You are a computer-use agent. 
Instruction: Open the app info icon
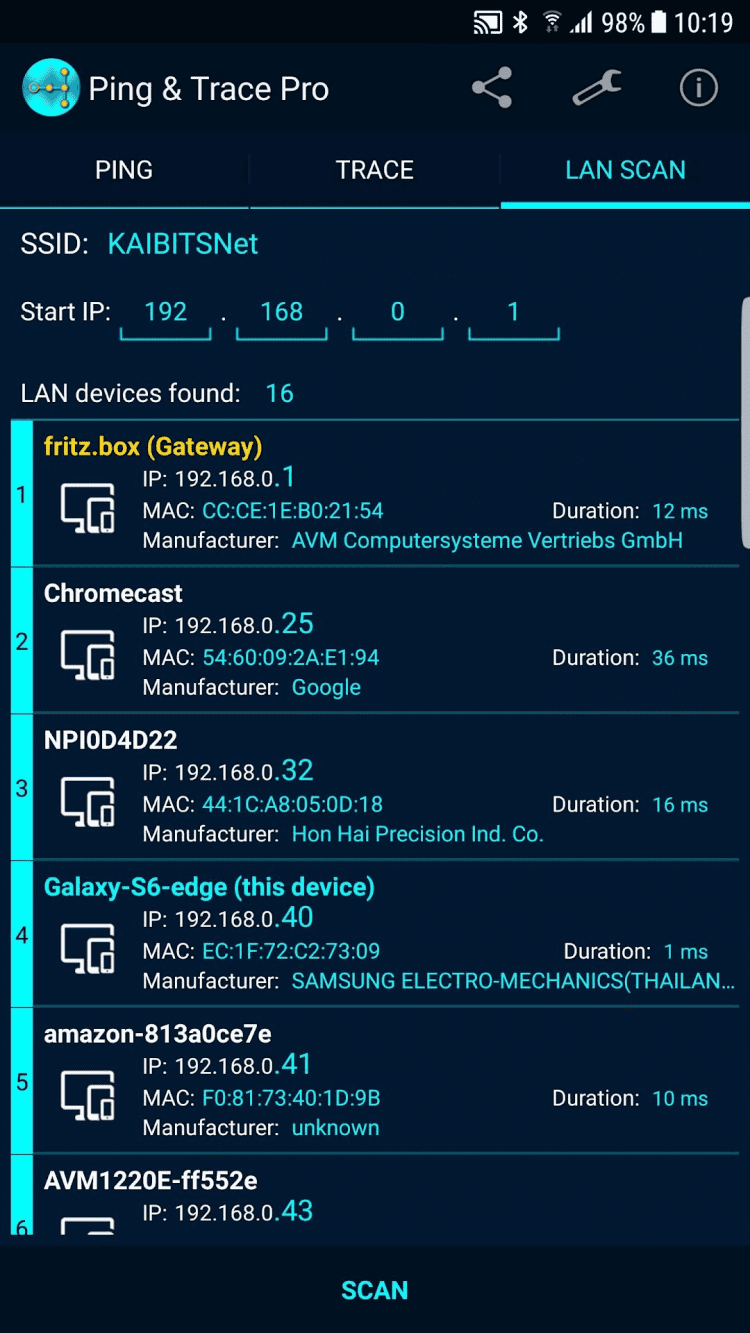(x=699, y=88)
